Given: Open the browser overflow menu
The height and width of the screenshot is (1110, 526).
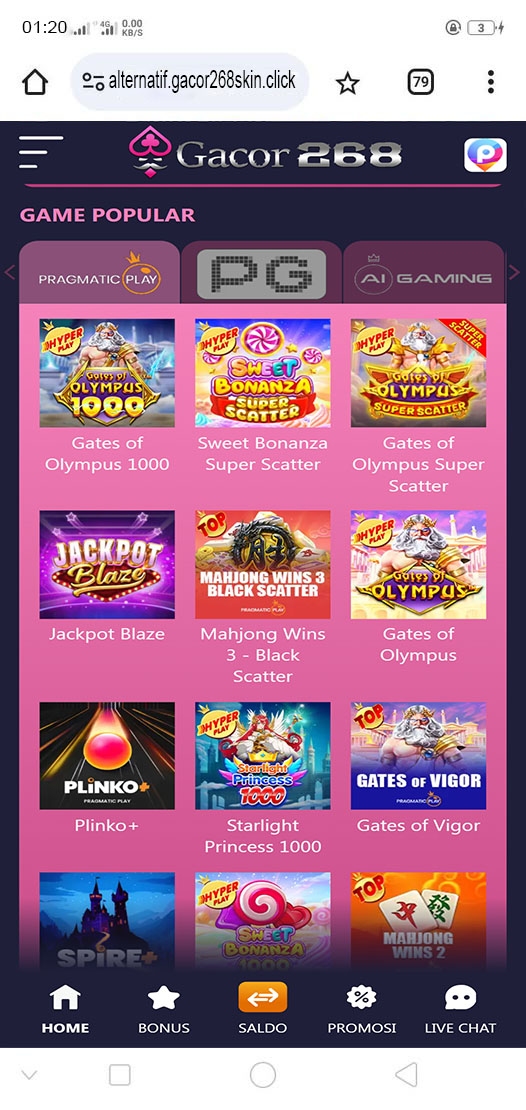Looking at the screenshot, I should [x=491, y=82].
